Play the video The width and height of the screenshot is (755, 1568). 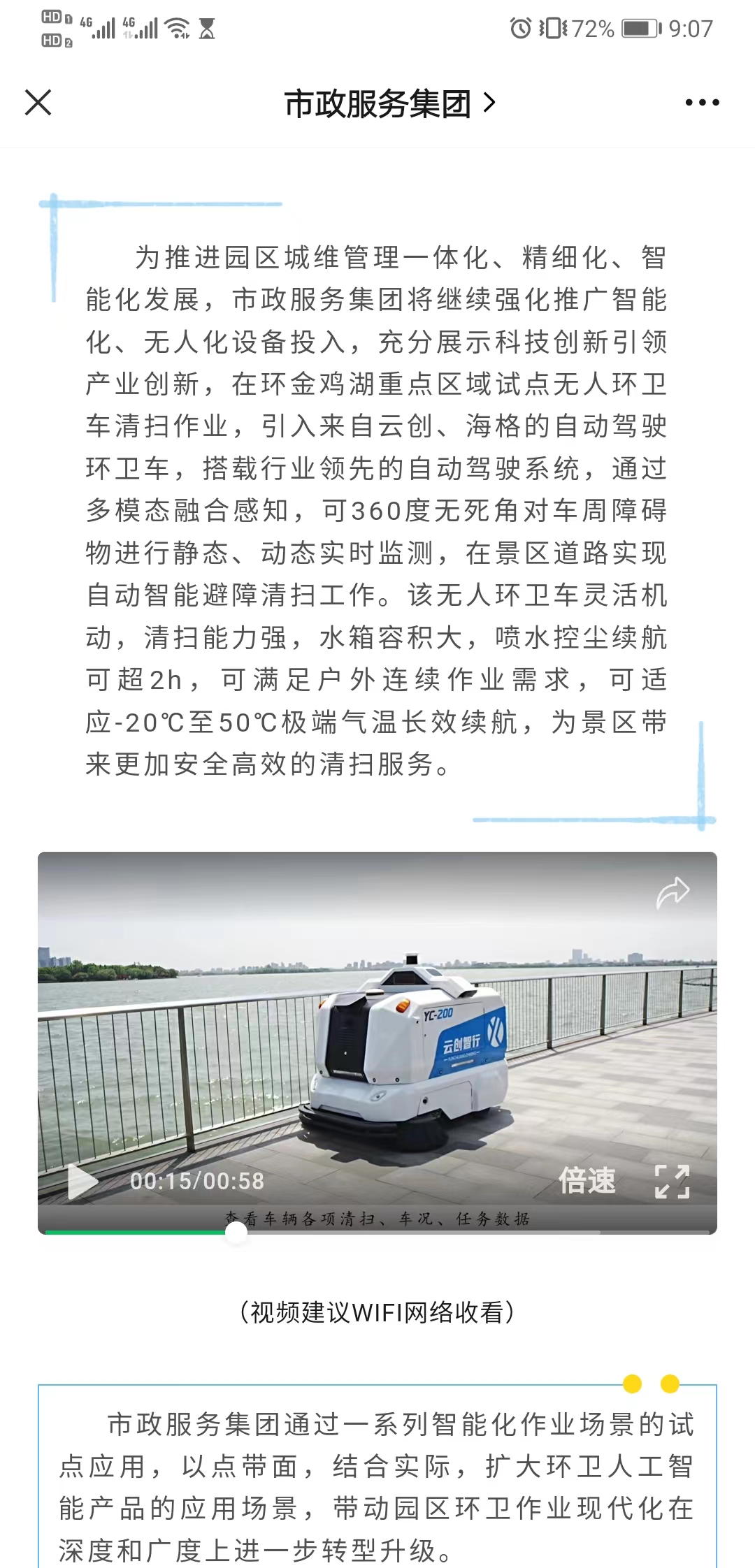click(82, 1182)
